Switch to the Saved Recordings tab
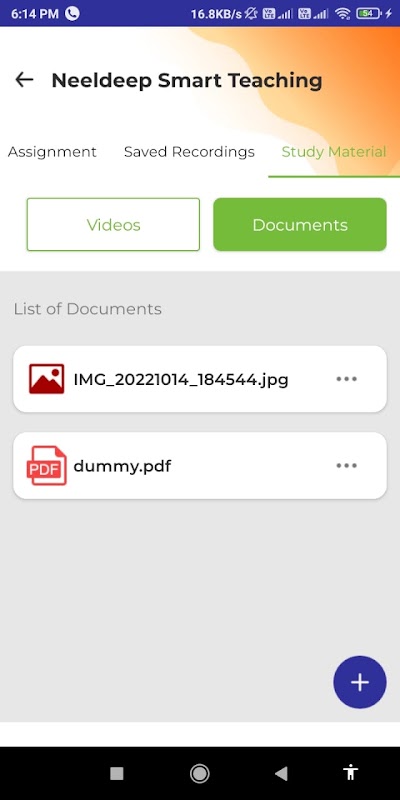Screen dimensions: 400x800 [x=189, y=152]
